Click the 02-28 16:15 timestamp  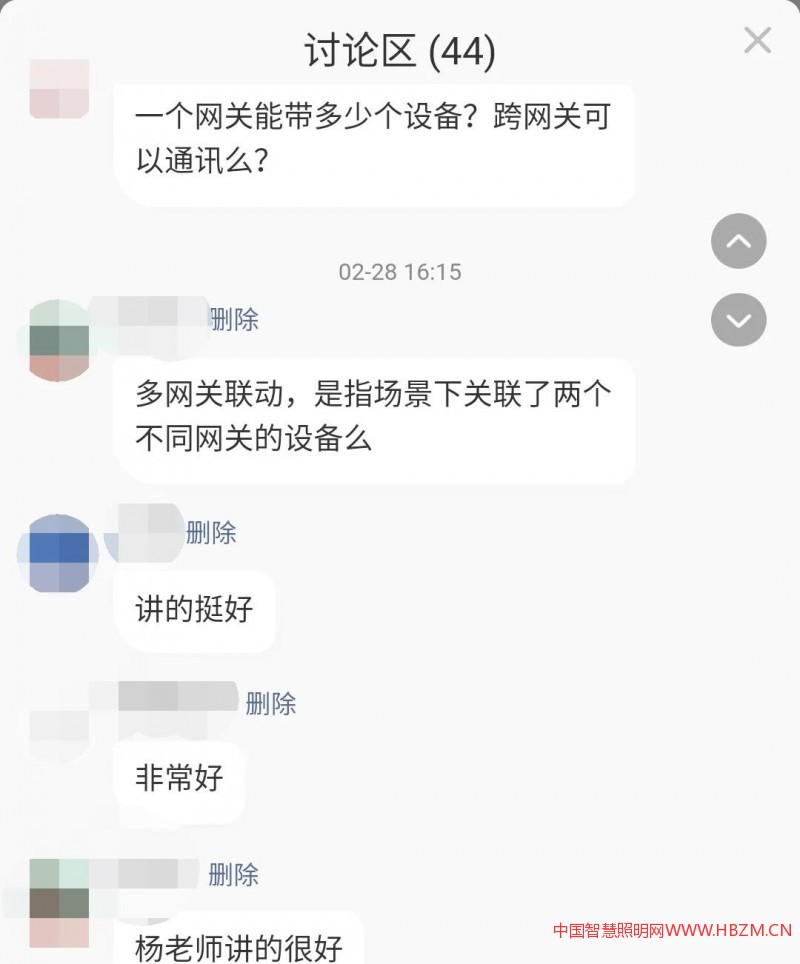(400, 271)
